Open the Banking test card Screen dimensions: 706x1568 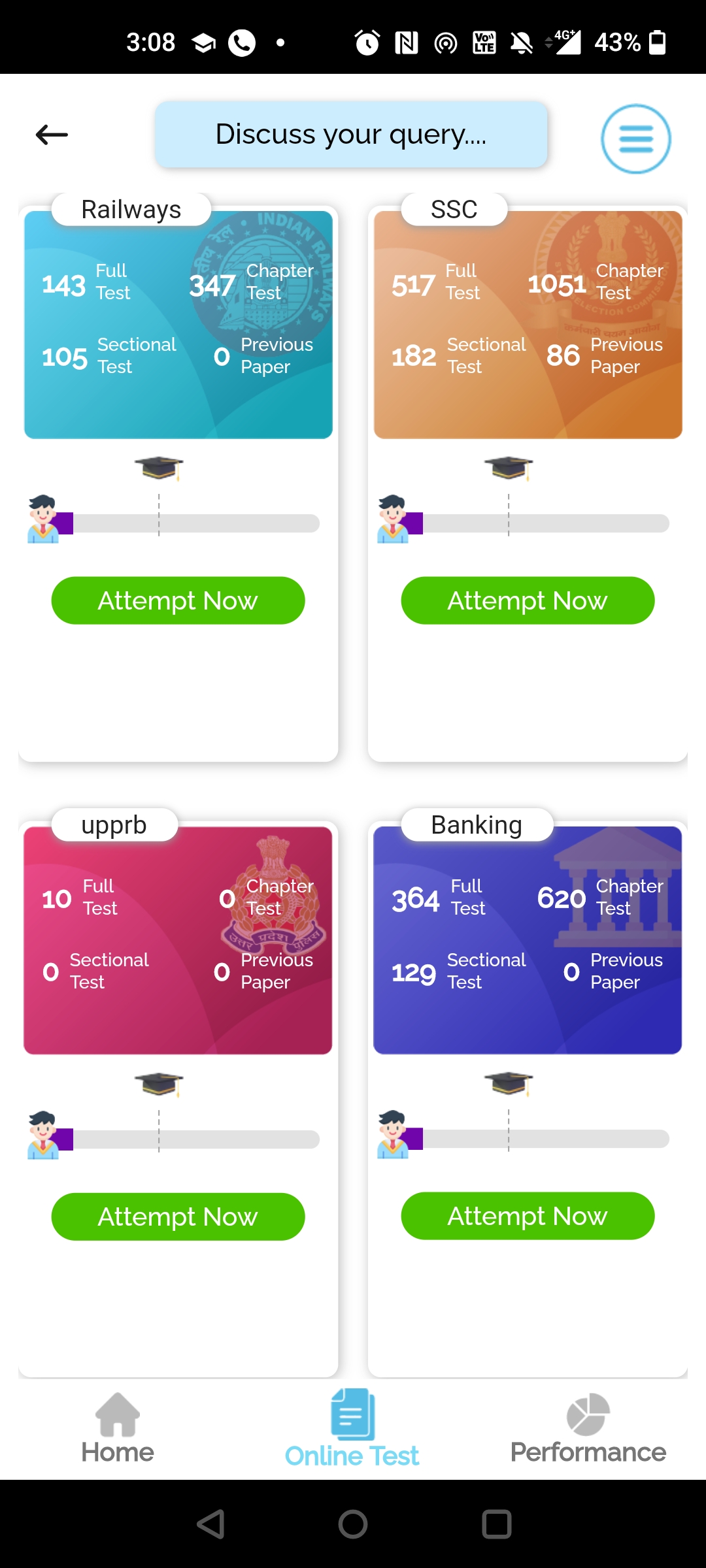(x=528, y=939)
